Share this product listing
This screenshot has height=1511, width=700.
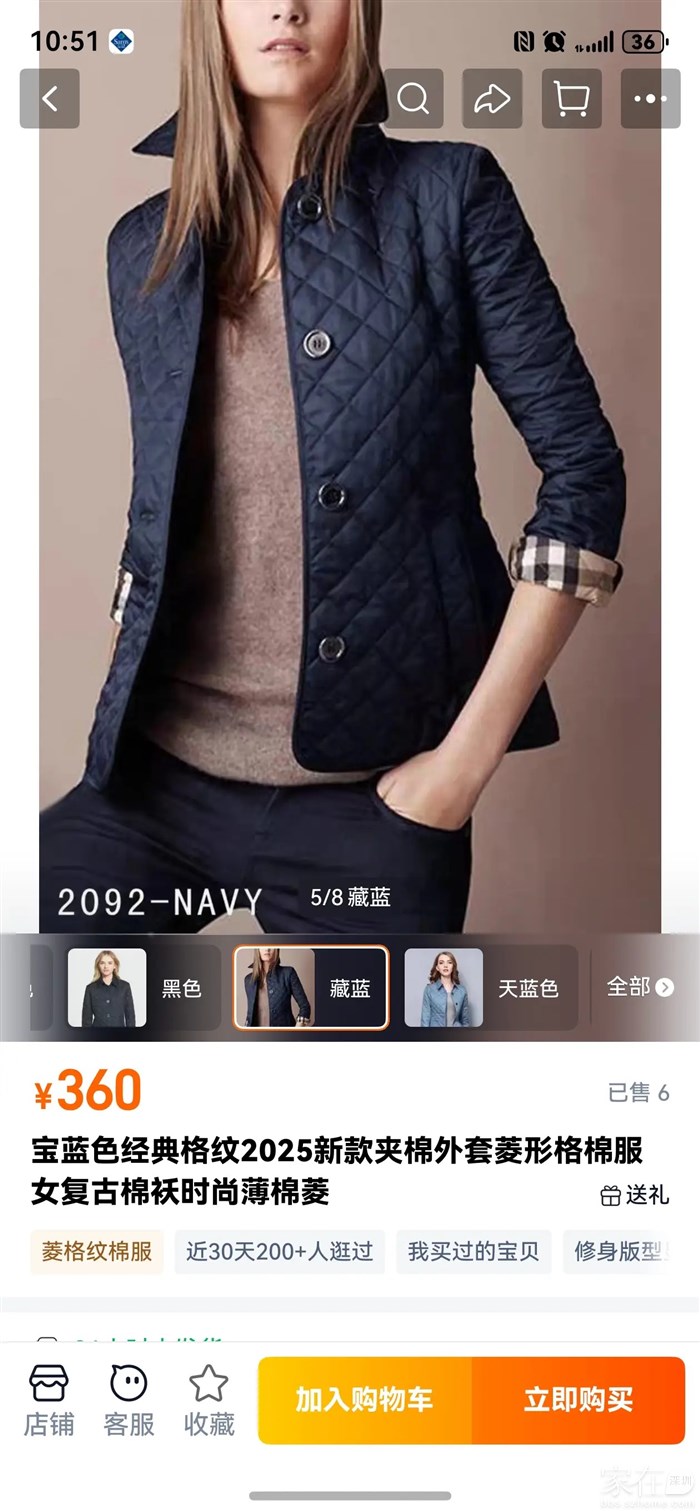coord(491,98)
